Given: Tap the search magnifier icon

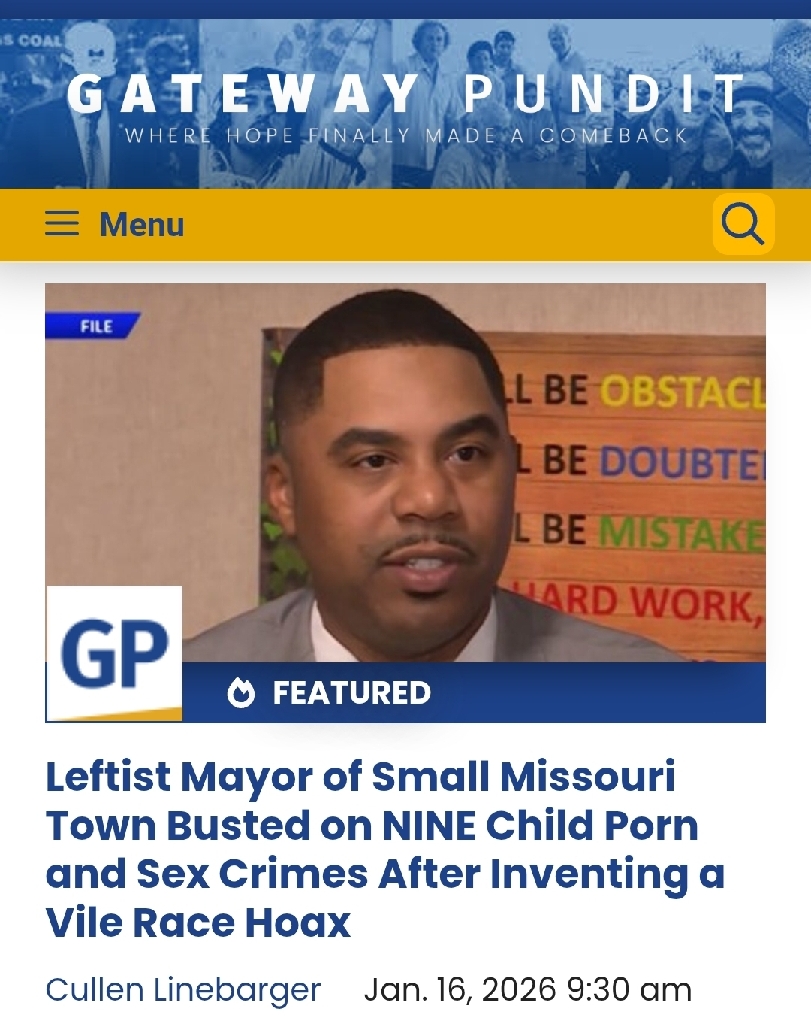Looking at the screenshot, I should click(743, 224).
